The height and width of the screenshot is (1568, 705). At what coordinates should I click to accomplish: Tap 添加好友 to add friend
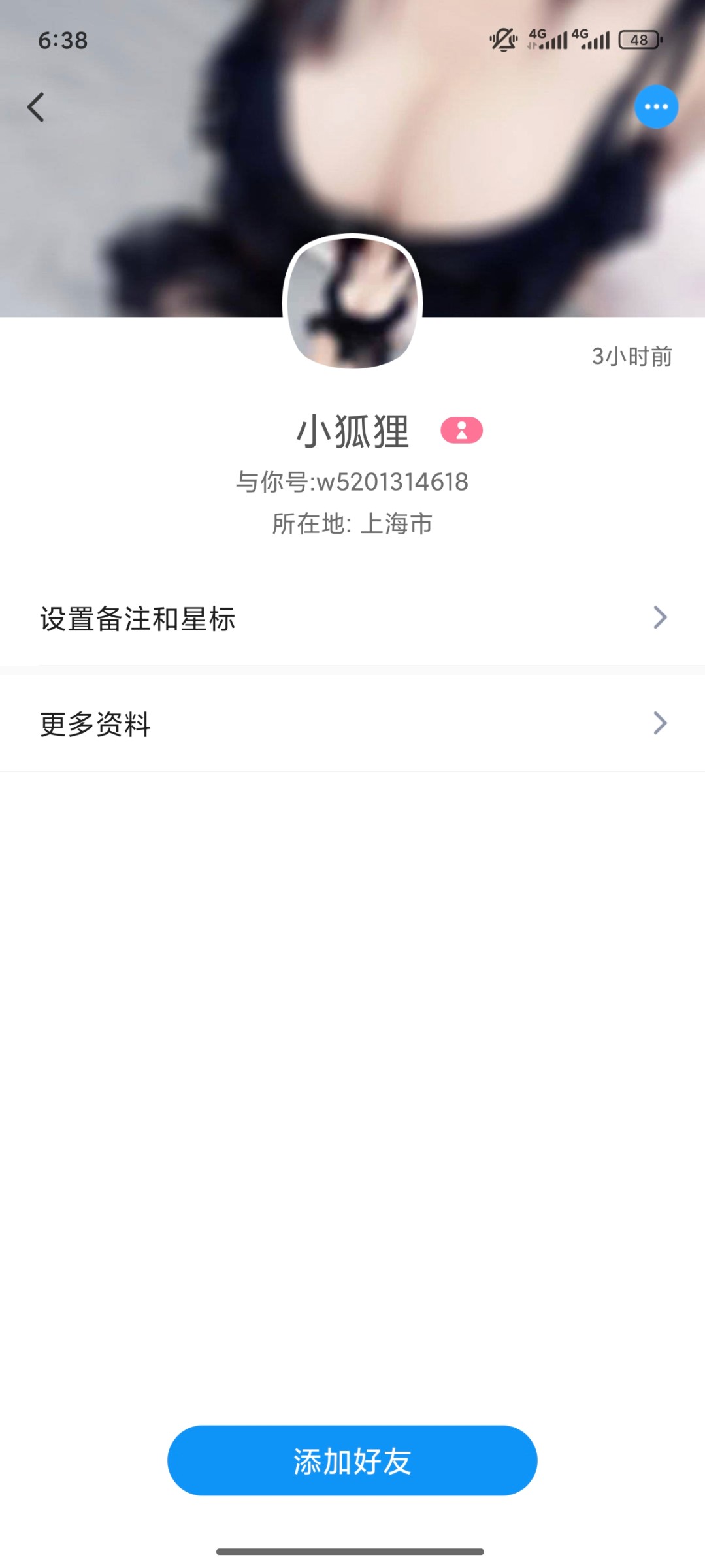352,1461
